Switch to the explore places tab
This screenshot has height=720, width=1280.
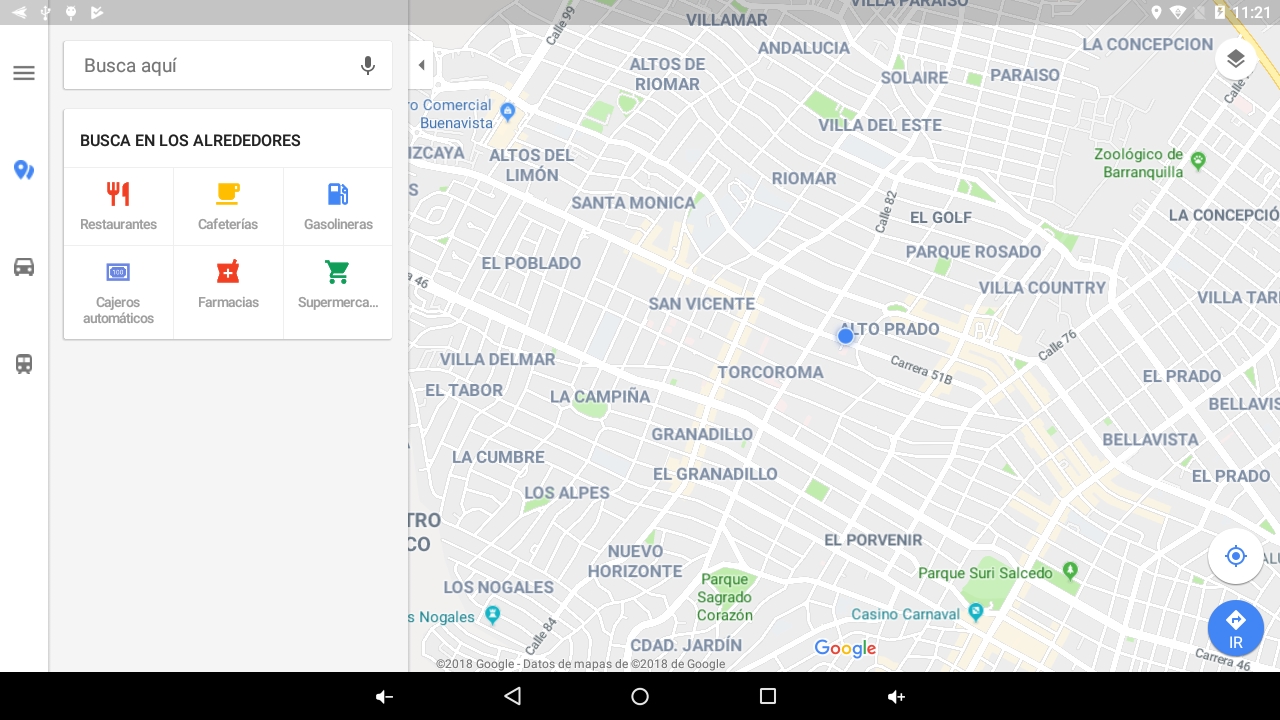[24, 170]
